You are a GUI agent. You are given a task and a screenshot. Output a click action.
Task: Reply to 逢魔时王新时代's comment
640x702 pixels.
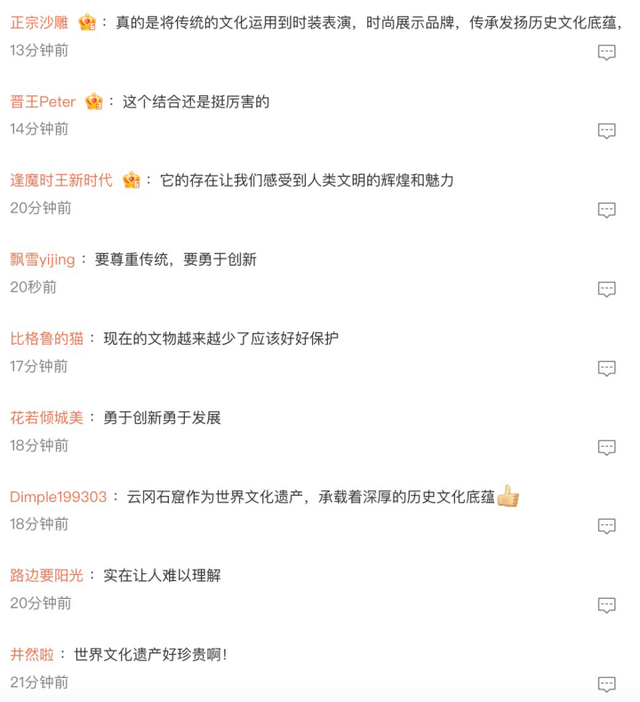pyautogui.click(x=606, y=210)
